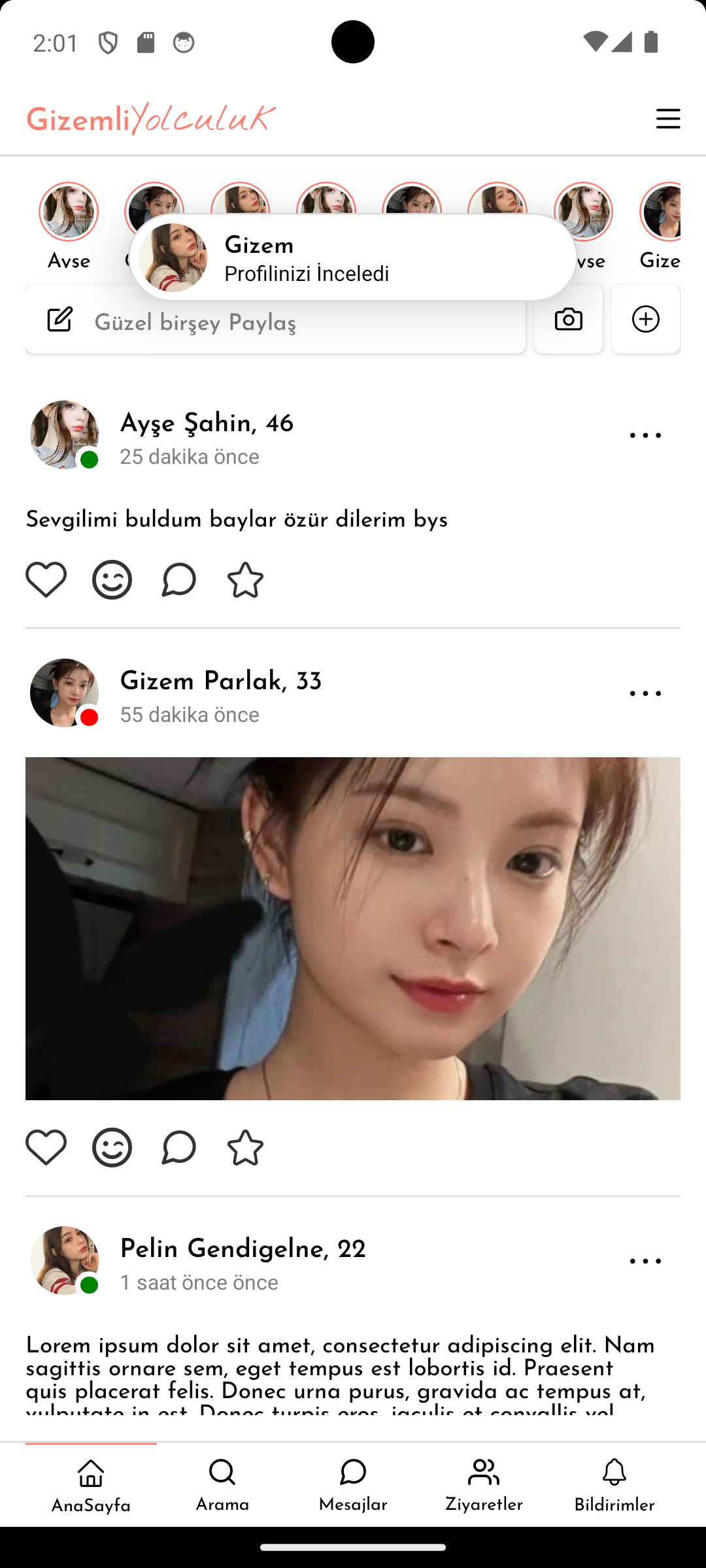706x1568 pixels.
Task: Open the camera to share a photo
Action: [568, 319]
